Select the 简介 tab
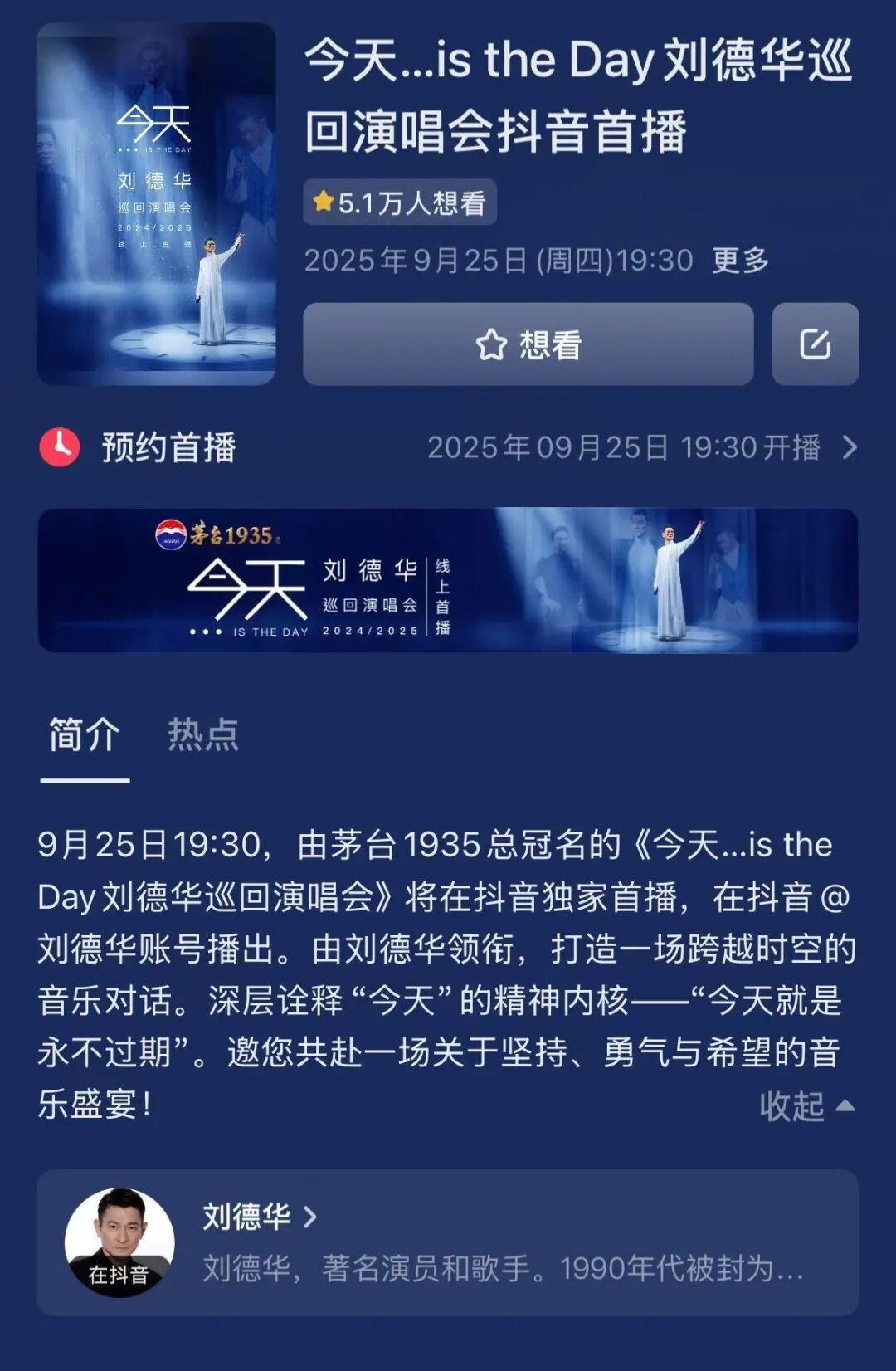 tap(85, 735)
